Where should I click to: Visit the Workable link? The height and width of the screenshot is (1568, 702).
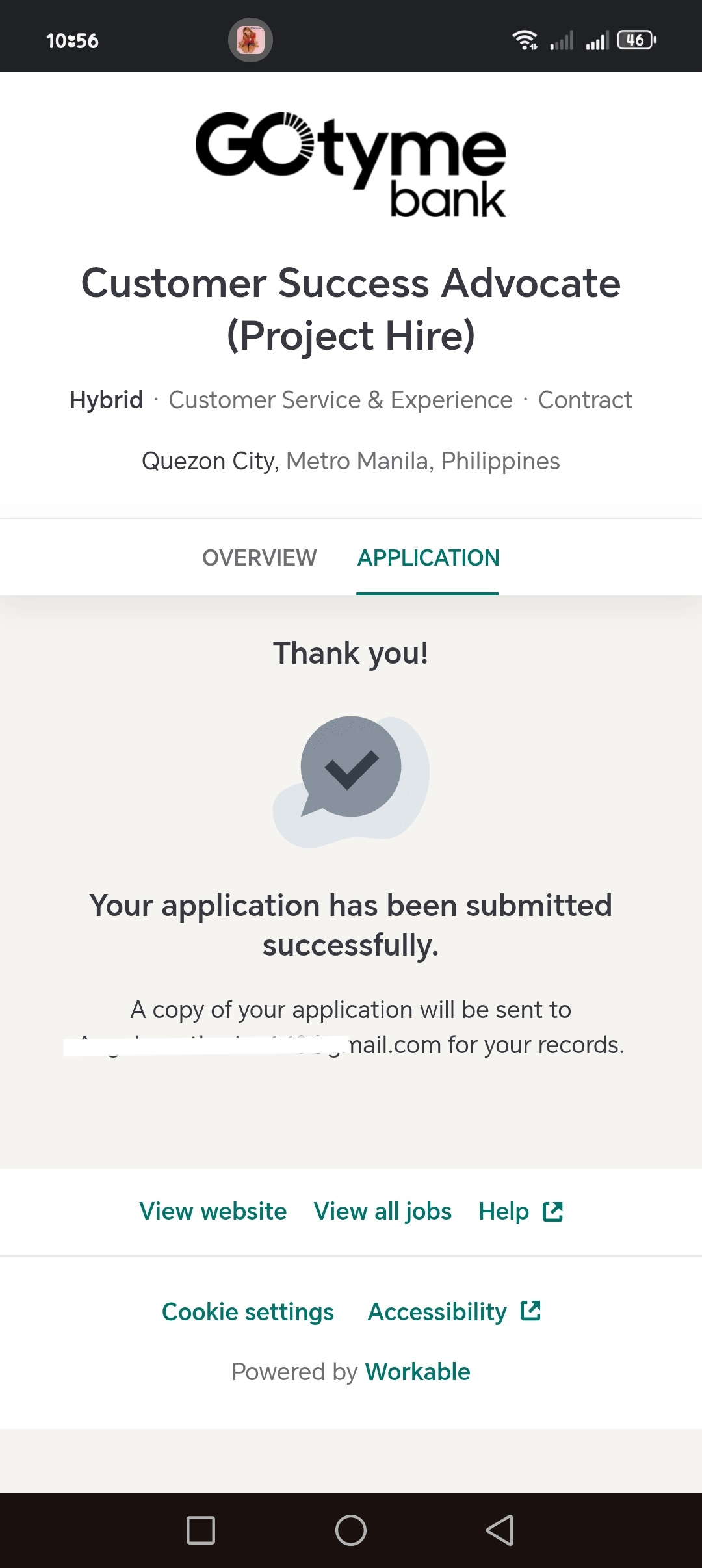417,1372
